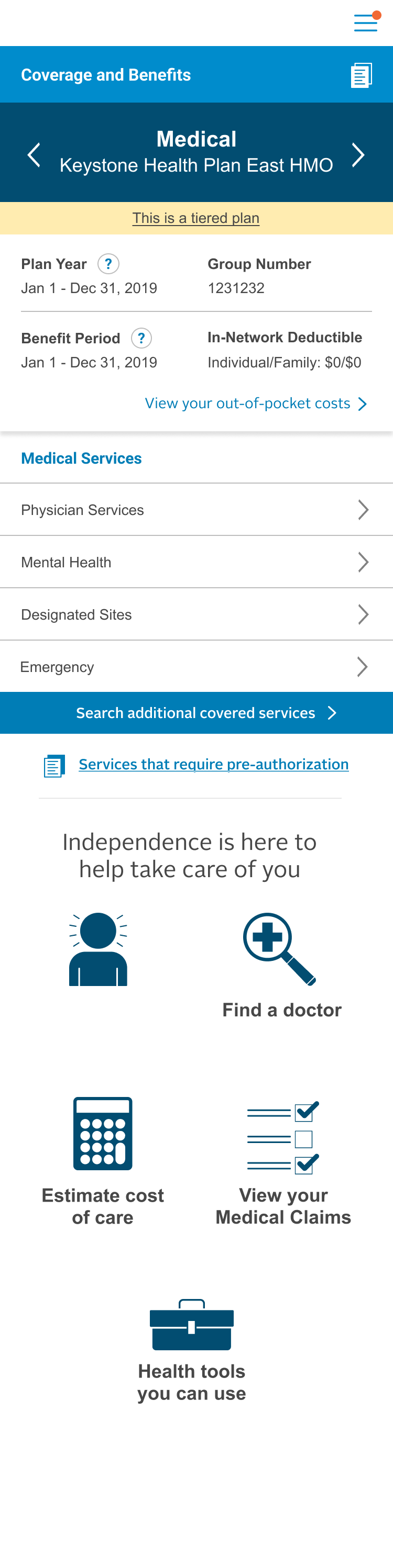Show Benefit Period help tooltip
The width and height of the screenshot is (393, 1568).
click(x=141, y=338)
